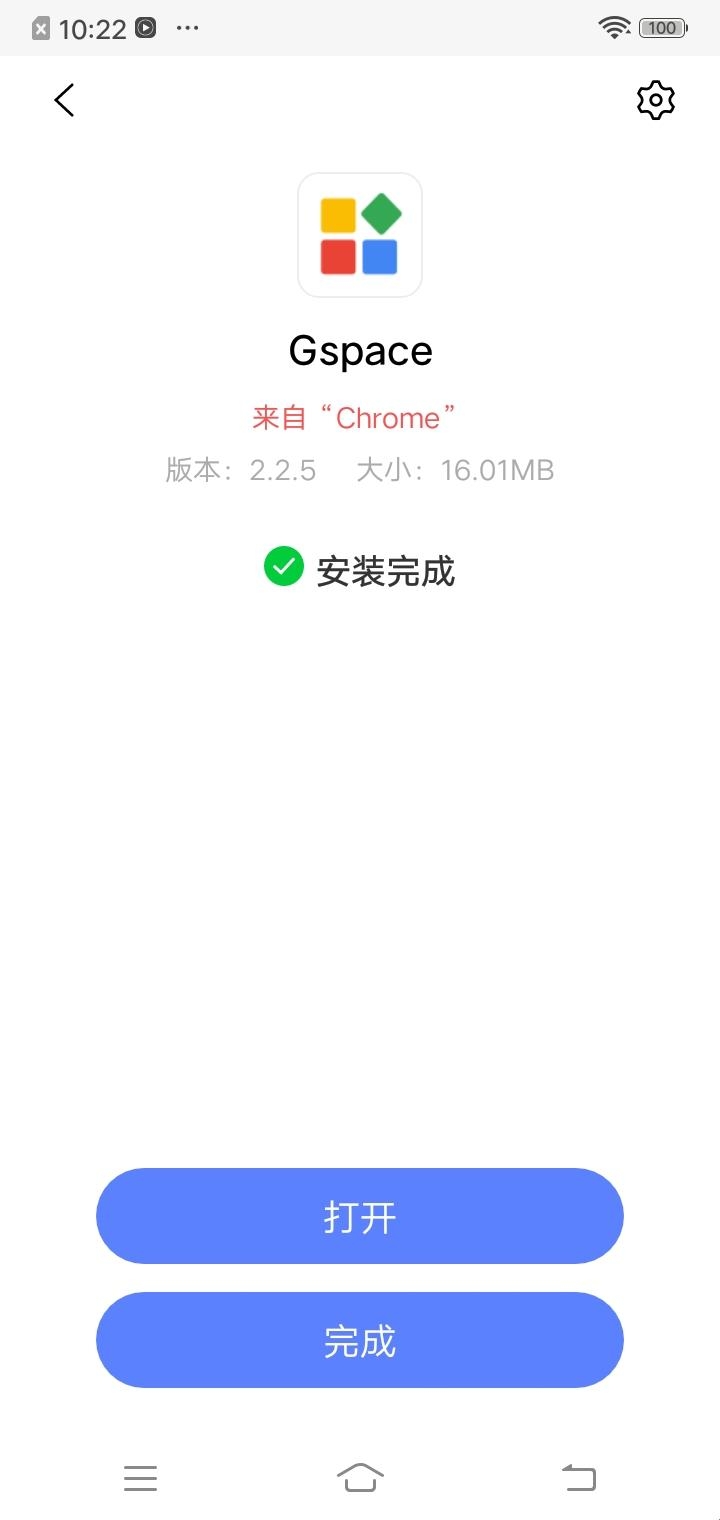
Task: Go to home screen via navigation bar
Action: coord(360,1477)
